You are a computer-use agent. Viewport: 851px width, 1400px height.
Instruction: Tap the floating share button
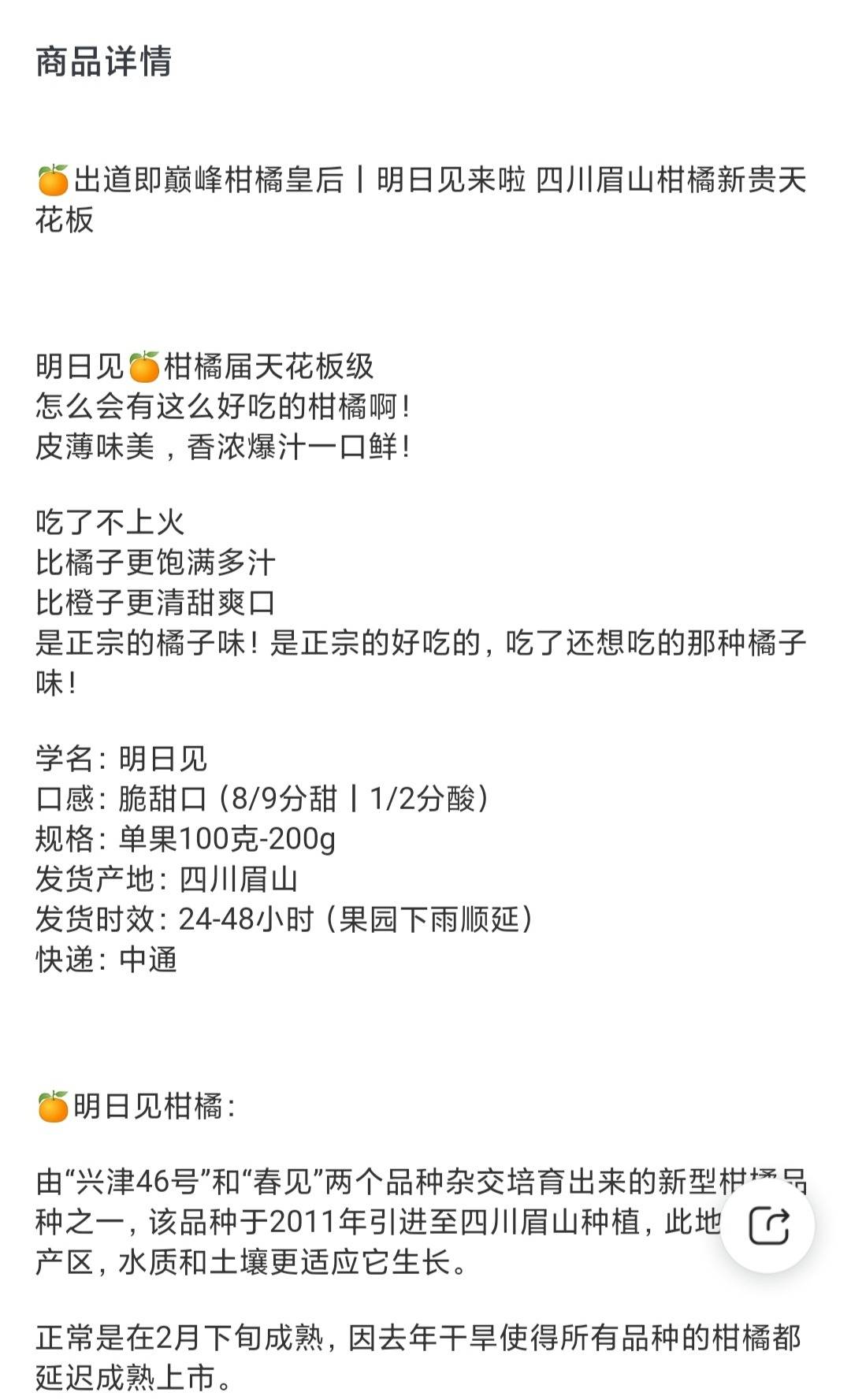click(x=768, y=1225)
